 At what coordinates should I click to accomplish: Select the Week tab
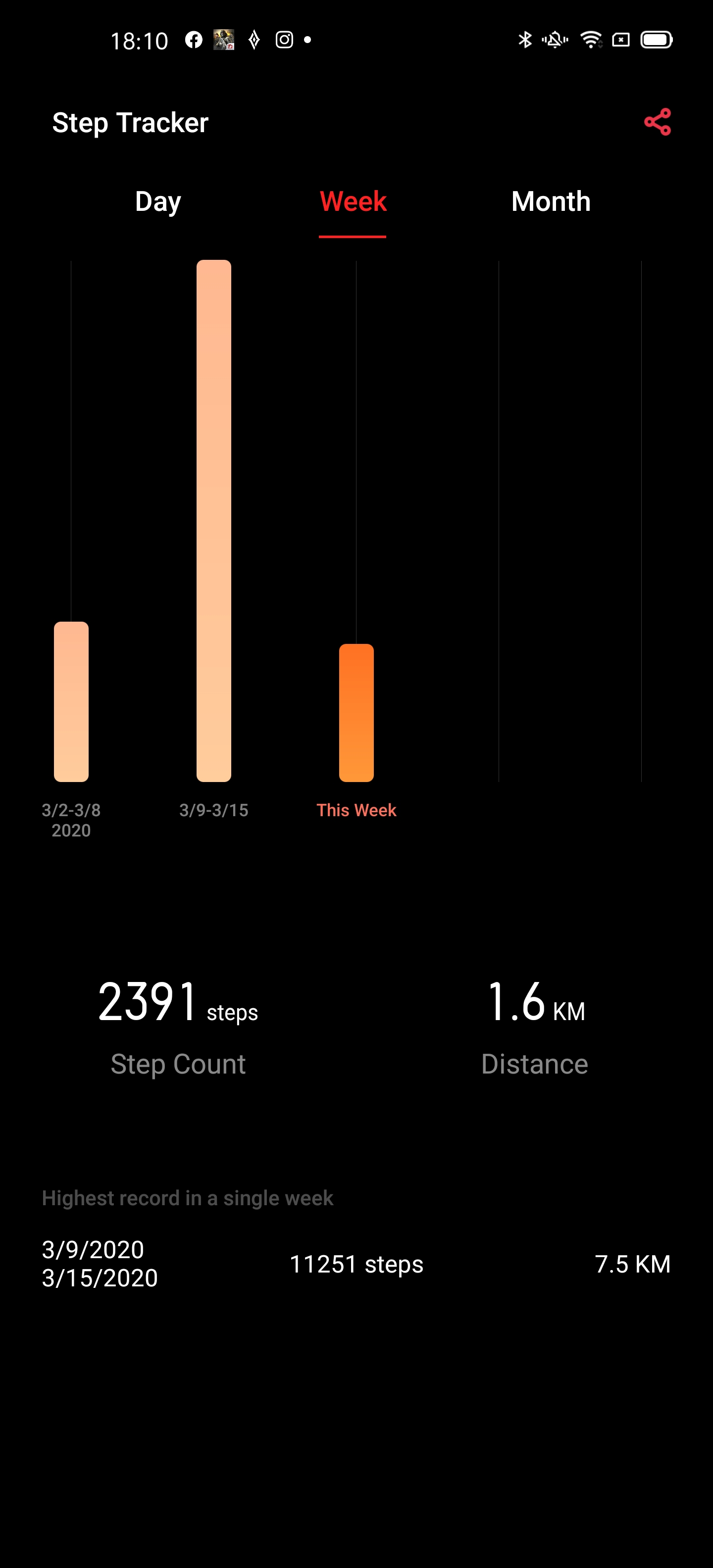(353, 201)
